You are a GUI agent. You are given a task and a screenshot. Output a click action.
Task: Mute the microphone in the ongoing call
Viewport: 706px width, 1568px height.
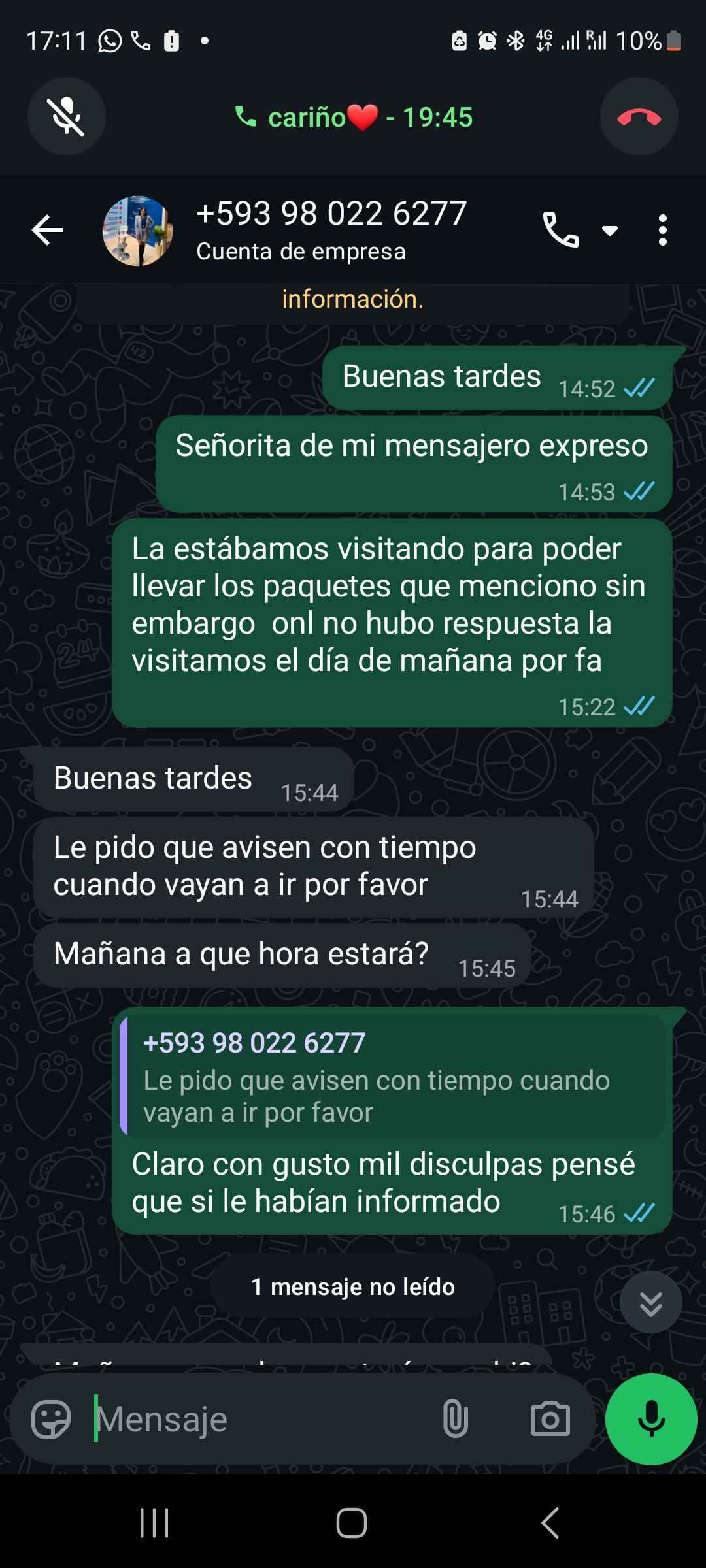pyautogui.click(x=67, y=116)
